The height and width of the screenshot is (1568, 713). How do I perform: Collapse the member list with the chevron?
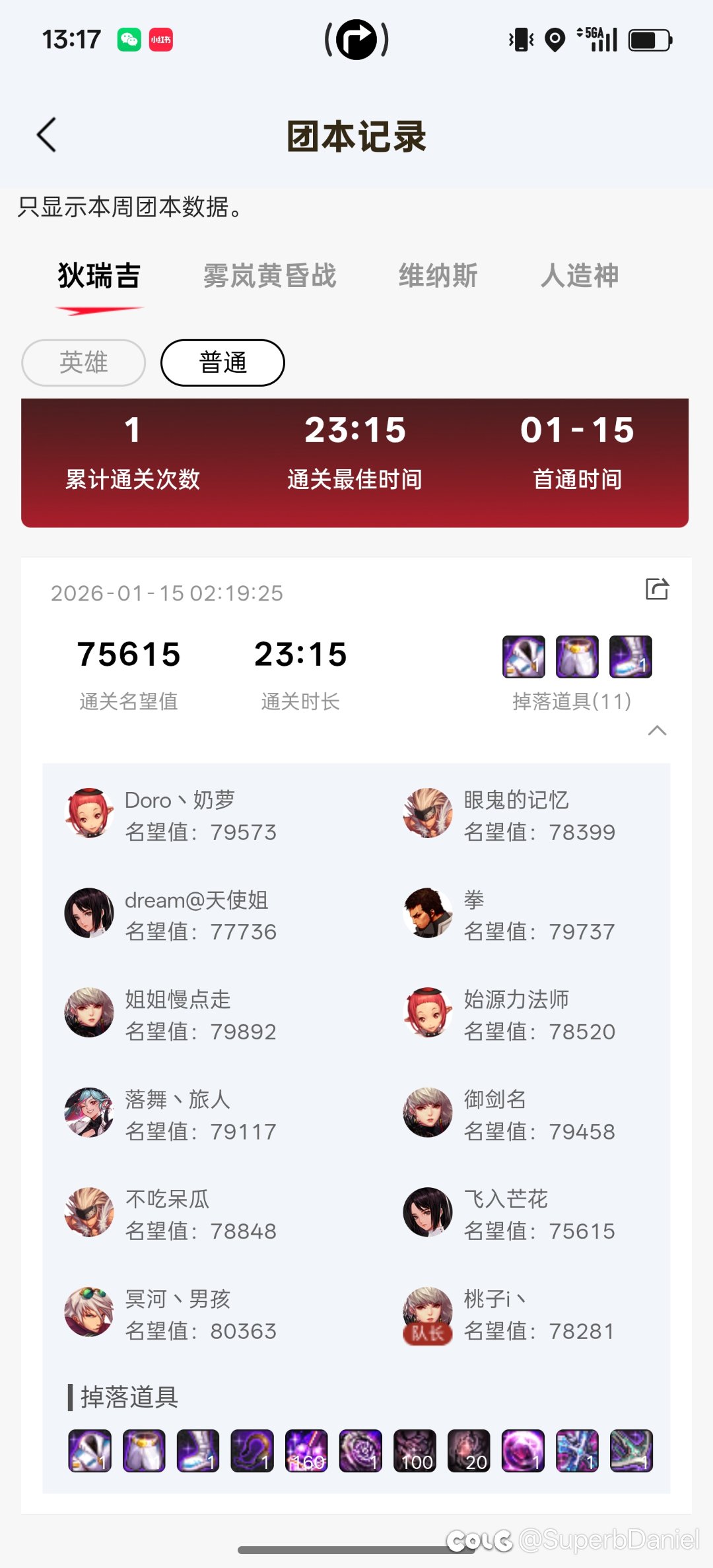click(656, 731)
